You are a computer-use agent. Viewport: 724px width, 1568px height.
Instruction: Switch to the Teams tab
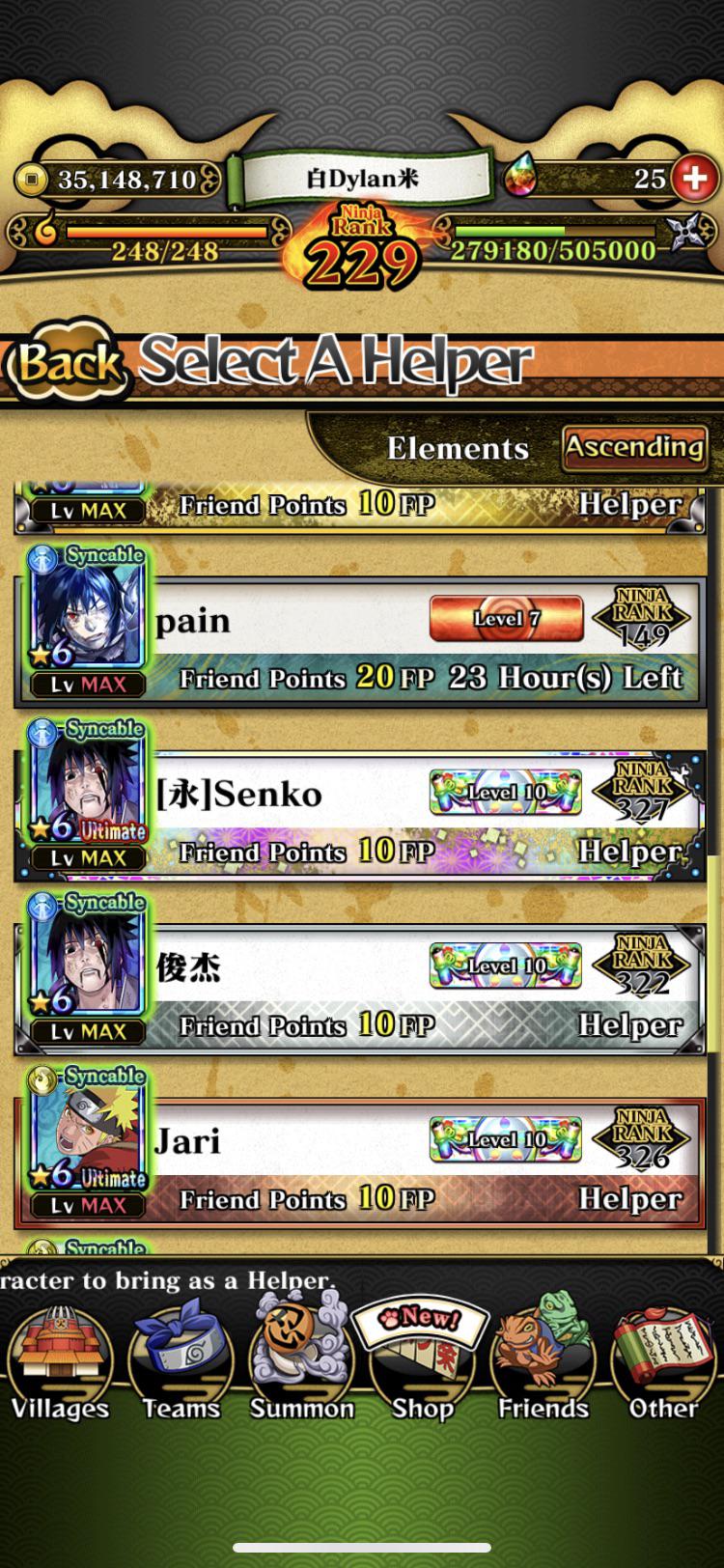point(181,1363)
